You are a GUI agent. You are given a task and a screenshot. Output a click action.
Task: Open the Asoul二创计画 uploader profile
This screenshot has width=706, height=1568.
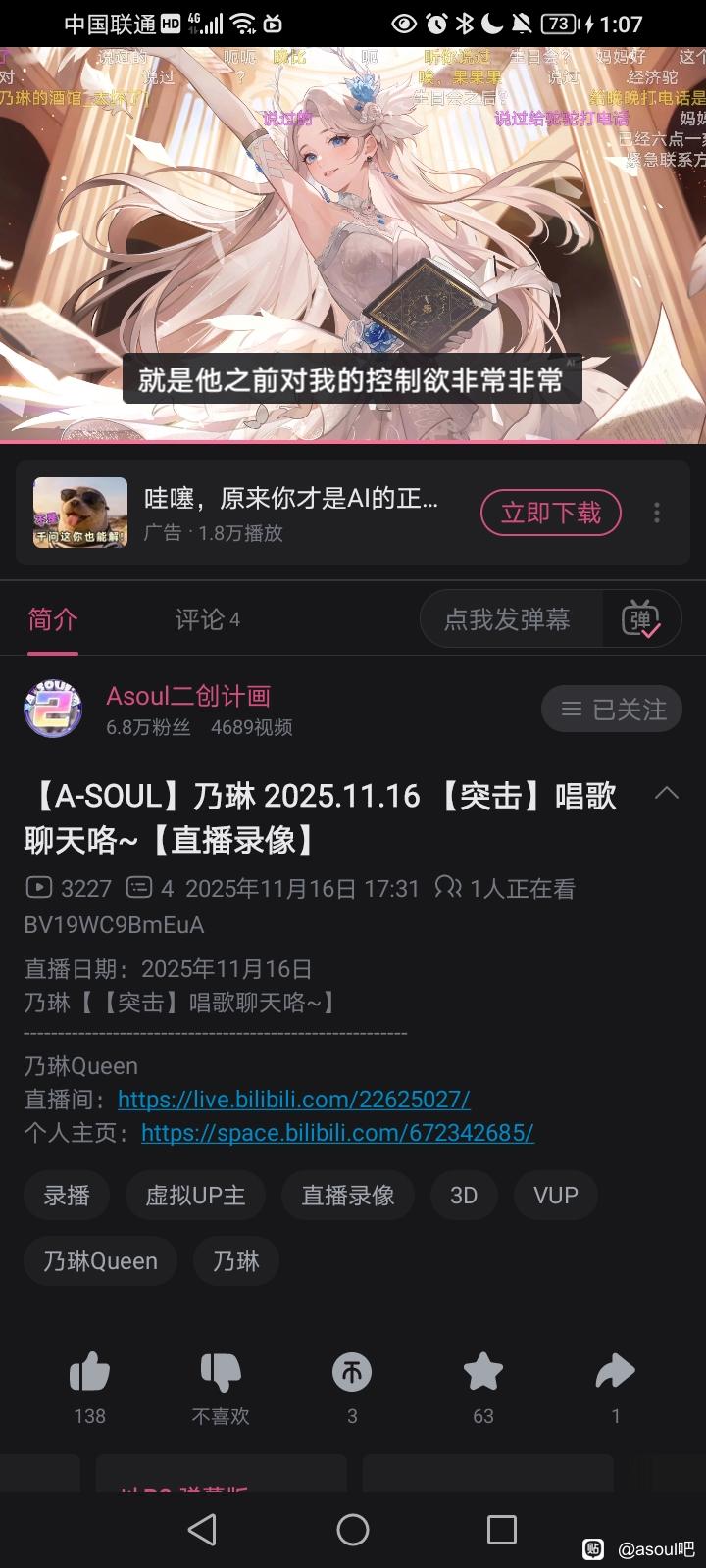tap(187, 696)
